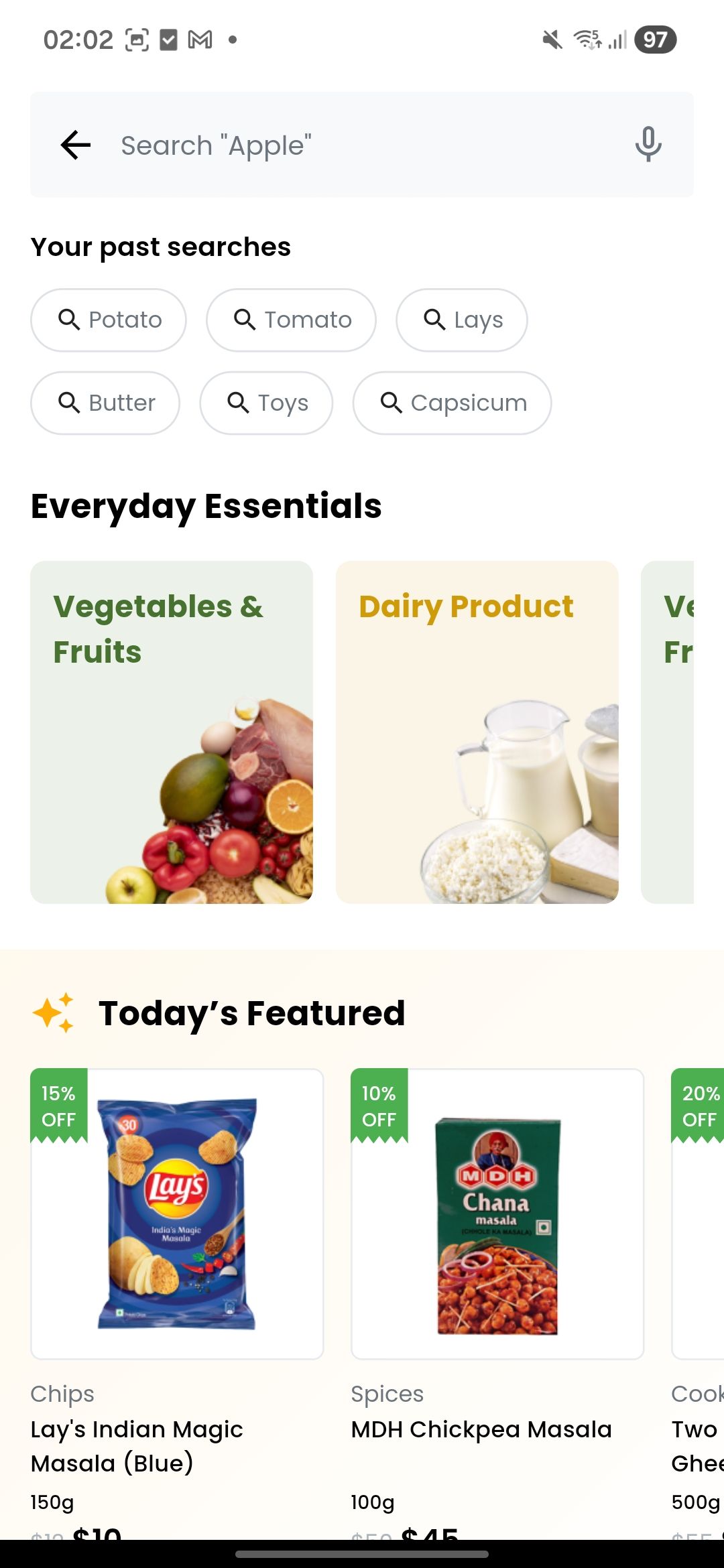Search again for Tomato
724x1568 pixels.
click(291, 320)
